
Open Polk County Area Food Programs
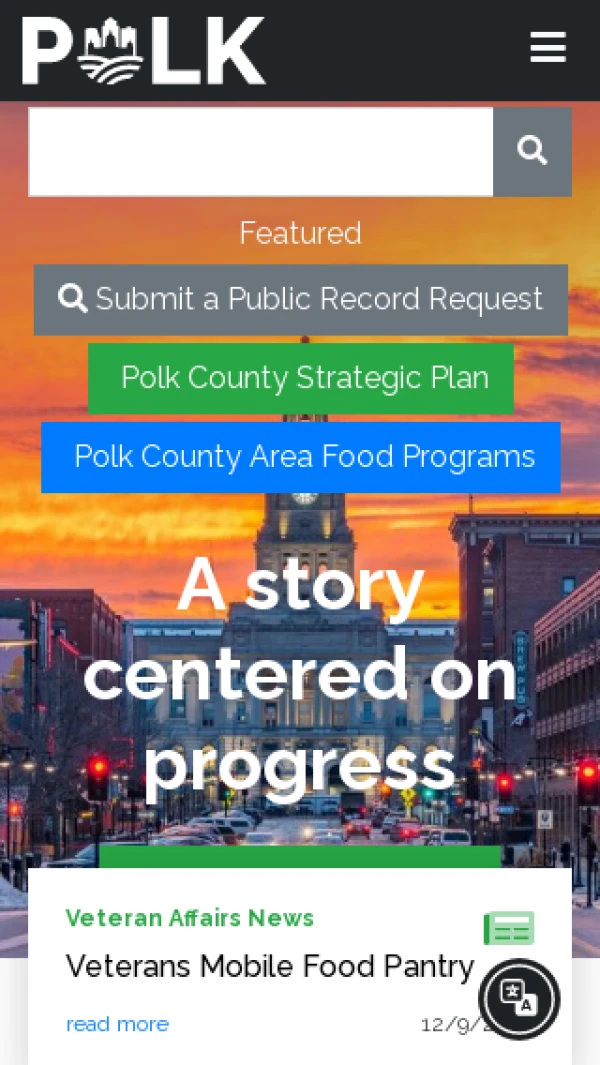(300, 457)
